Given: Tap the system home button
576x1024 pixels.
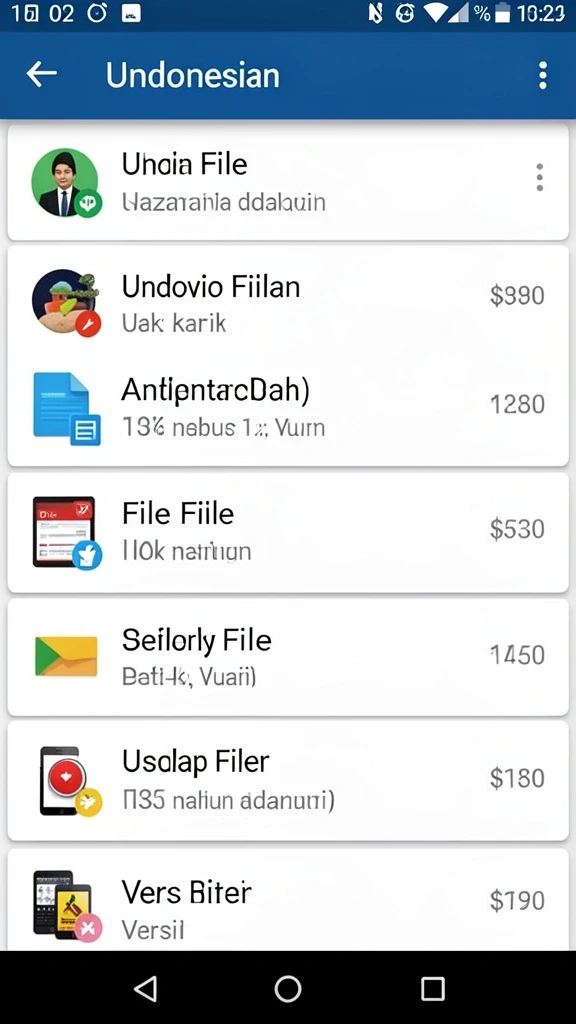Looking at the screenshot, I should [x=287, y=989].
